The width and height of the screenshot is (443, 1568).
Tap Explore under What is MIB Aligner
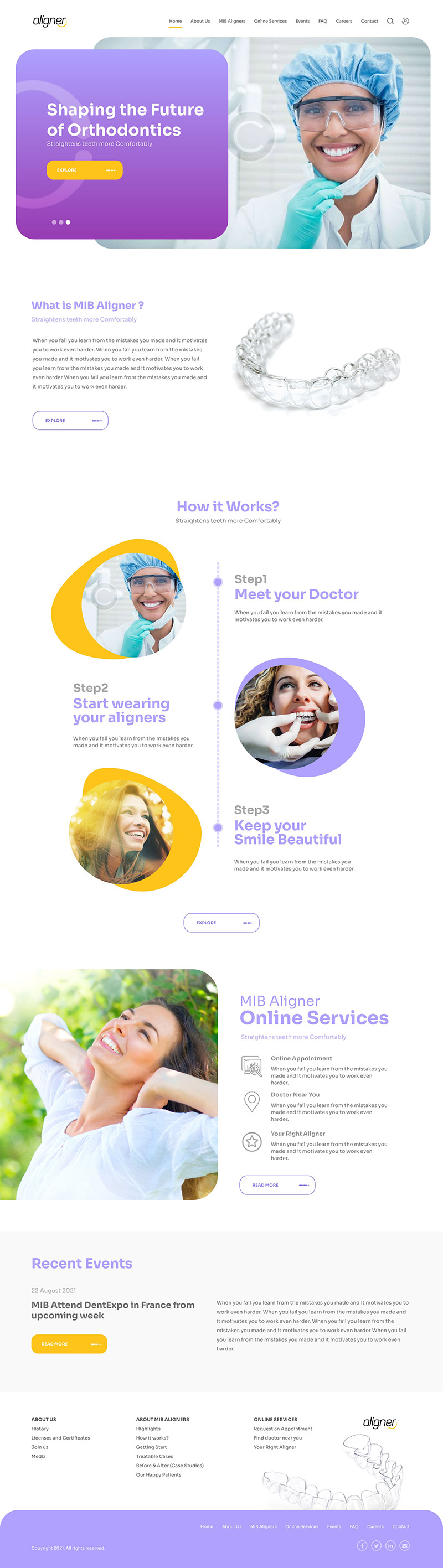(70, 421)
